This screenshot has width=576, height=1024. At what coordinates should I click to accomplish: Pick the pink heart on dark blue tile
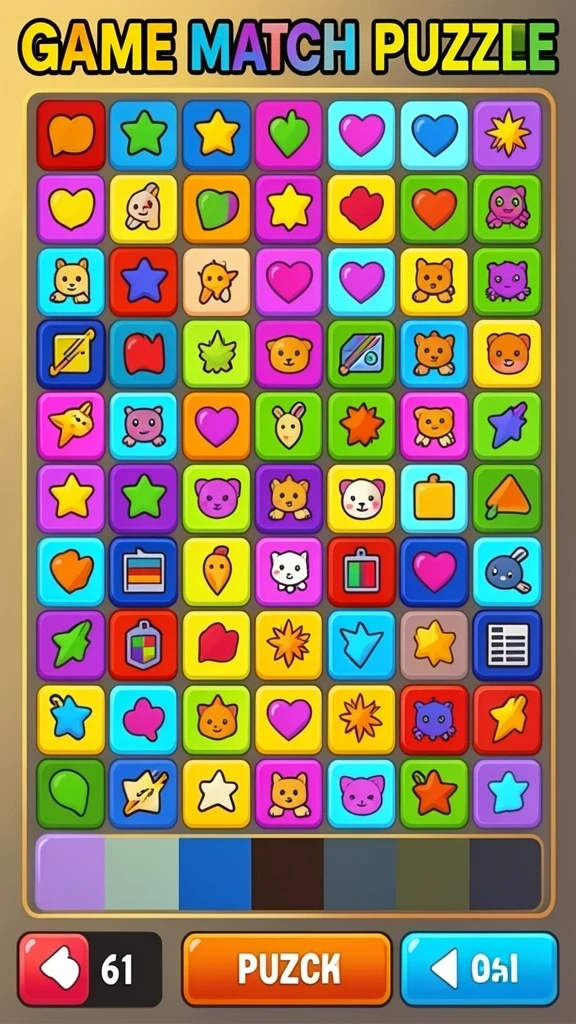coord(434,571)
